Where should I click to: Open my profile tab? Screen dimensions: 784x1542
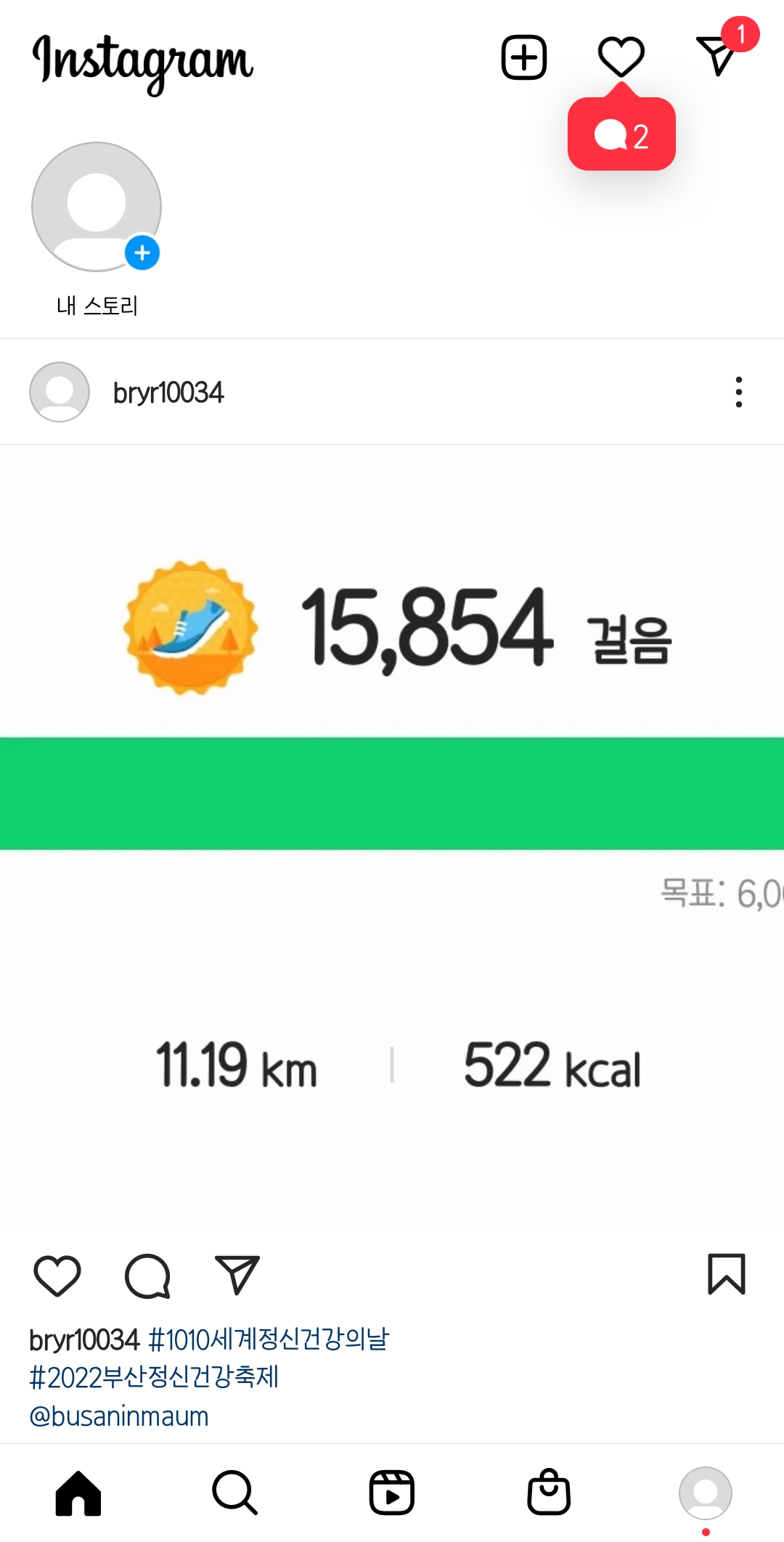pyautogui.click(x=705, y=1493)
